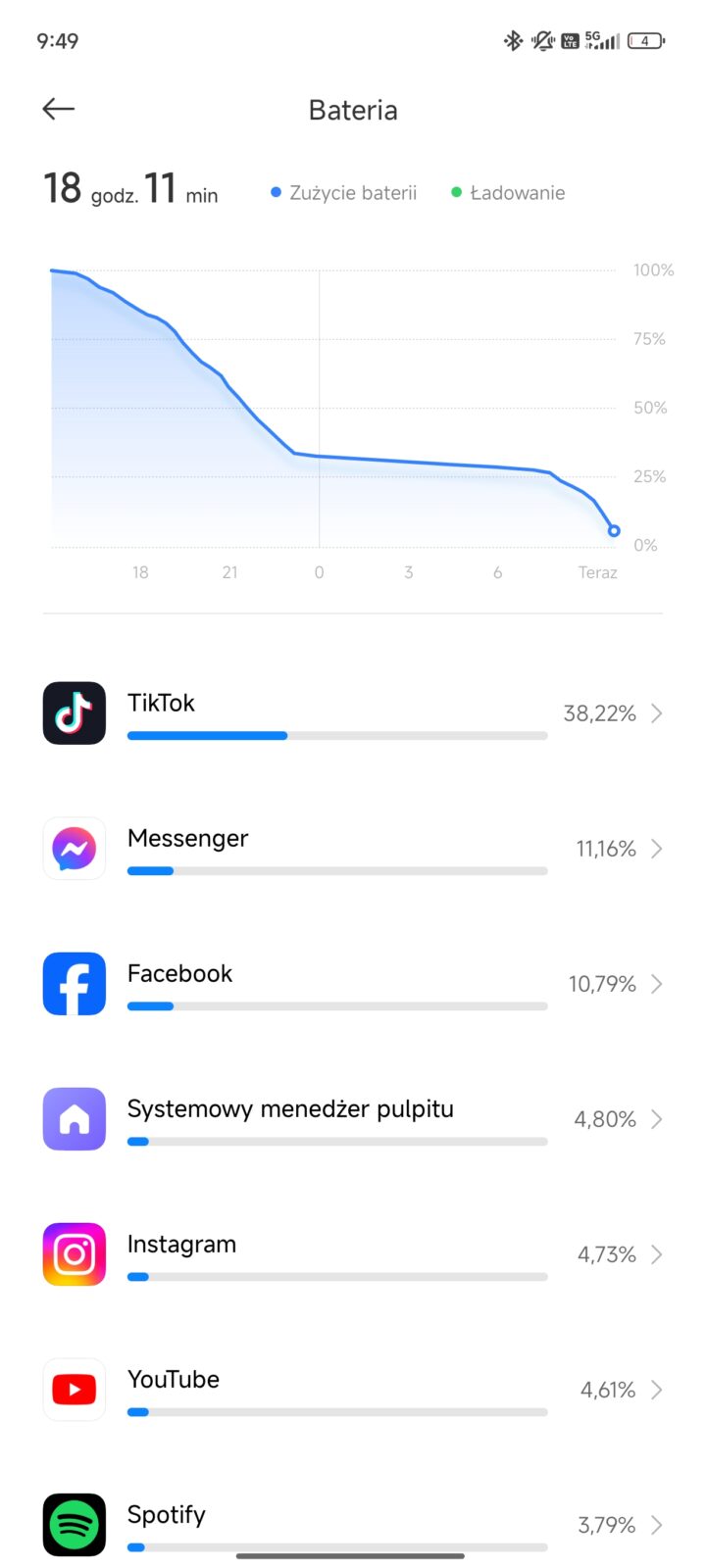Show Instagram battery usage details
Image resolution: width=706 pixels, height=1568 pixels.
tap(353, 1254)
